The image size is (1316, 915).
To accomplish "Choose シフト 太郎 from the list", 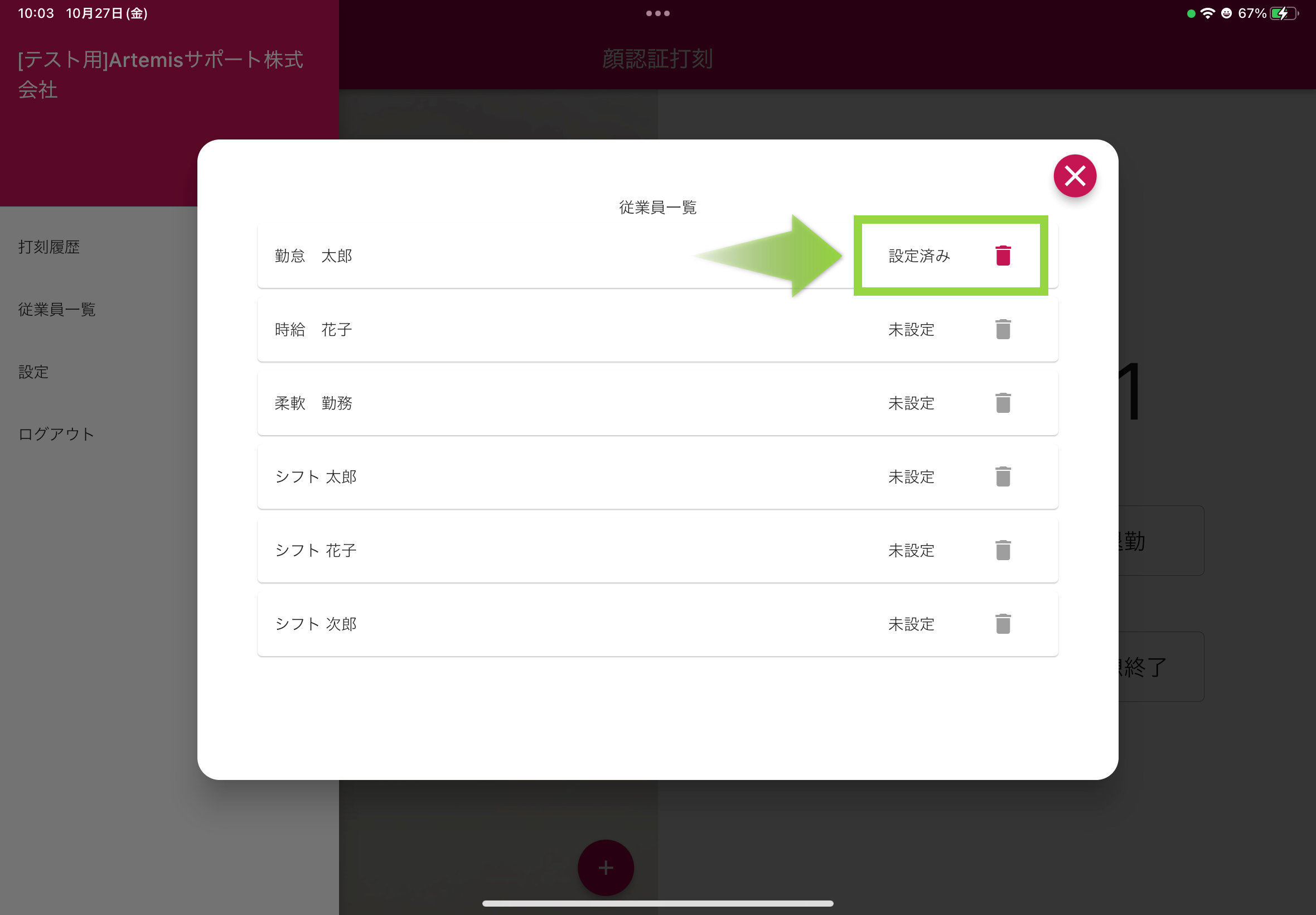I will (x=516, y=476).
